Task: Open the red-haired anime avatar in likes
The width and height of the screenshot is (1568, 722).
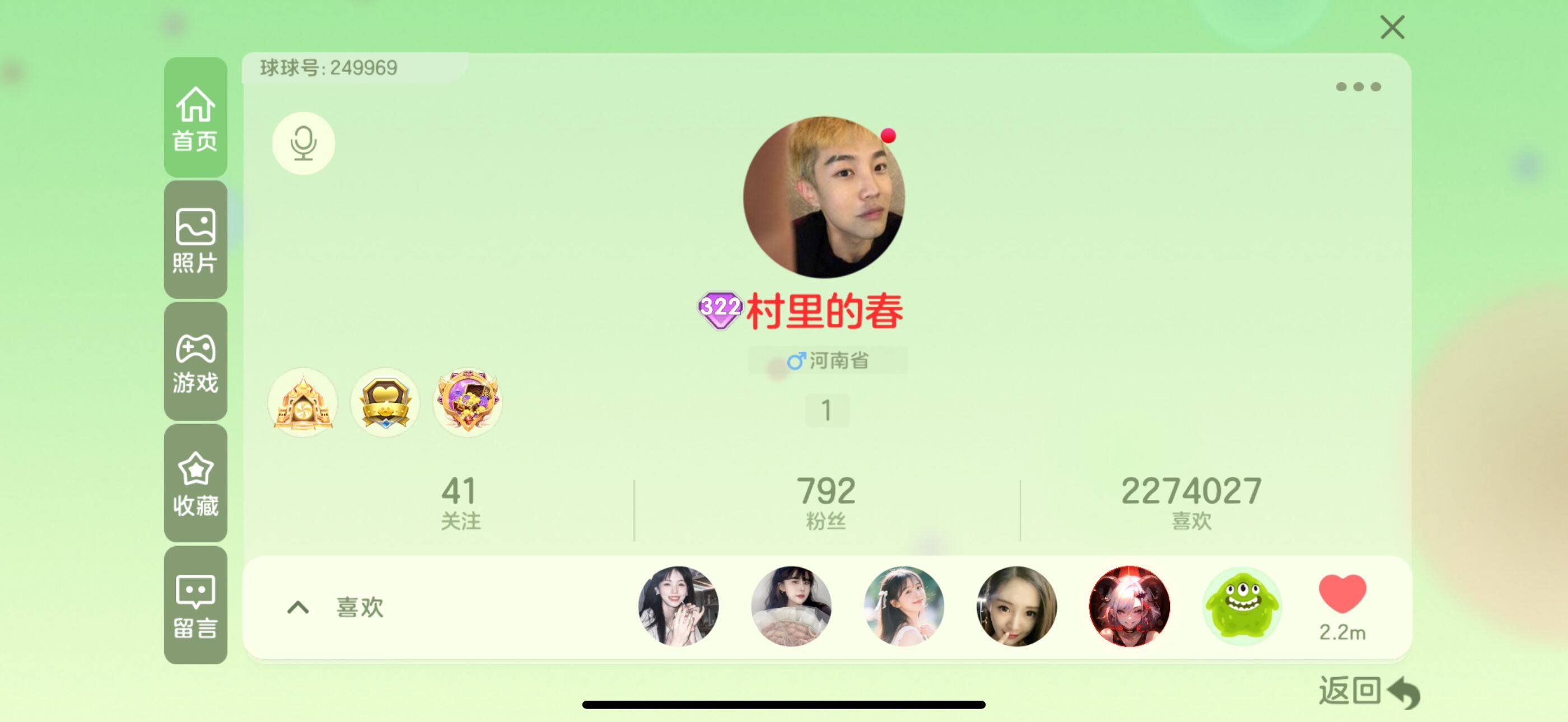Action: 1129,606
